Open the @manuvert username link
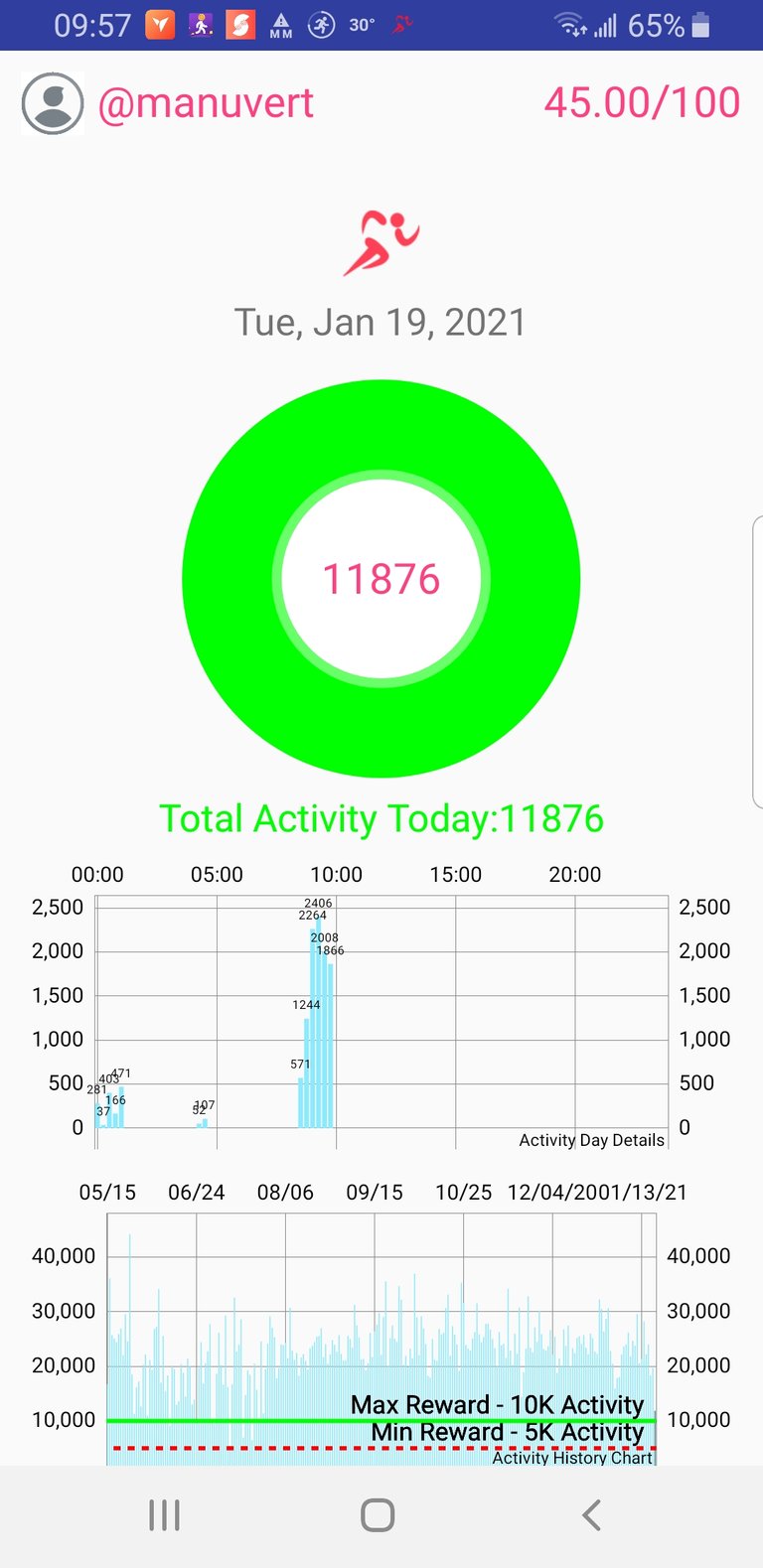This screenshot has width=763, height=1568. pos(206,103)
